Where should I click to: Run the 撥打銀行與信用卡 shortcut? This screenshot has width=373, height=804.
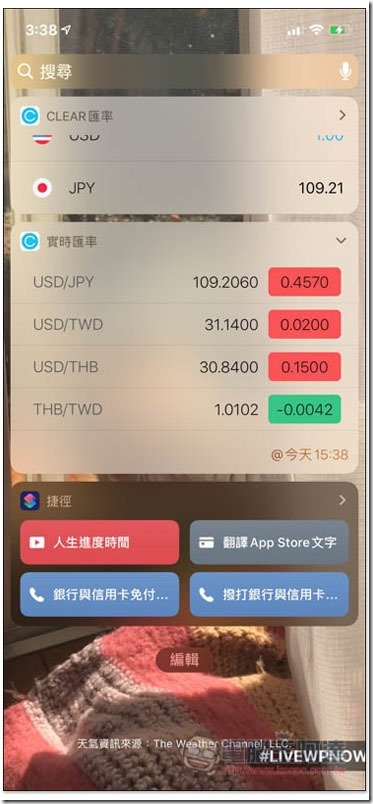point(269,595)
